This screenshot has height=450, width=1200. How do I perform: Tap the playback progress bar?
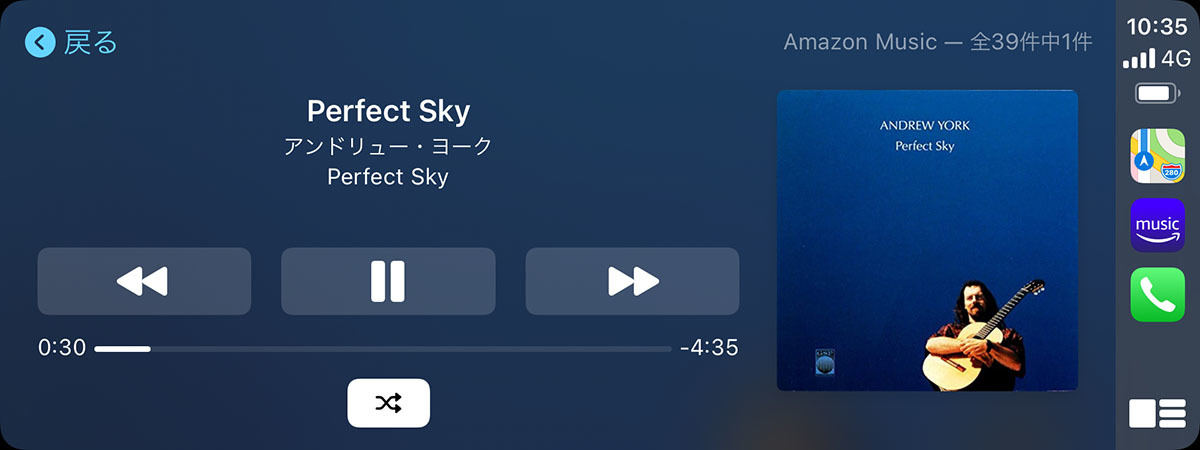pos(383,349)
